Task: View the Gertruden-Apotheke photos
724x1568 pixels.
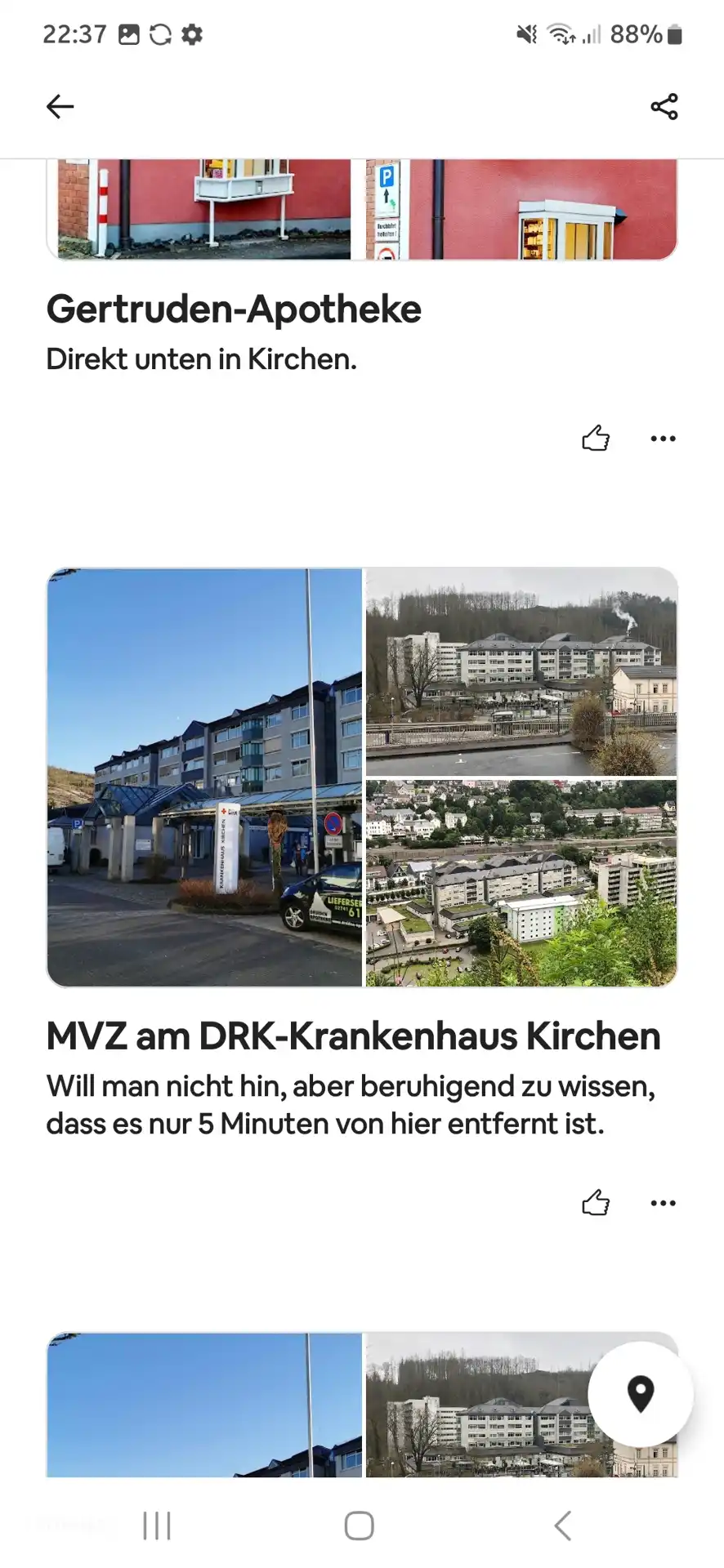Action: (x=361, y=210)
